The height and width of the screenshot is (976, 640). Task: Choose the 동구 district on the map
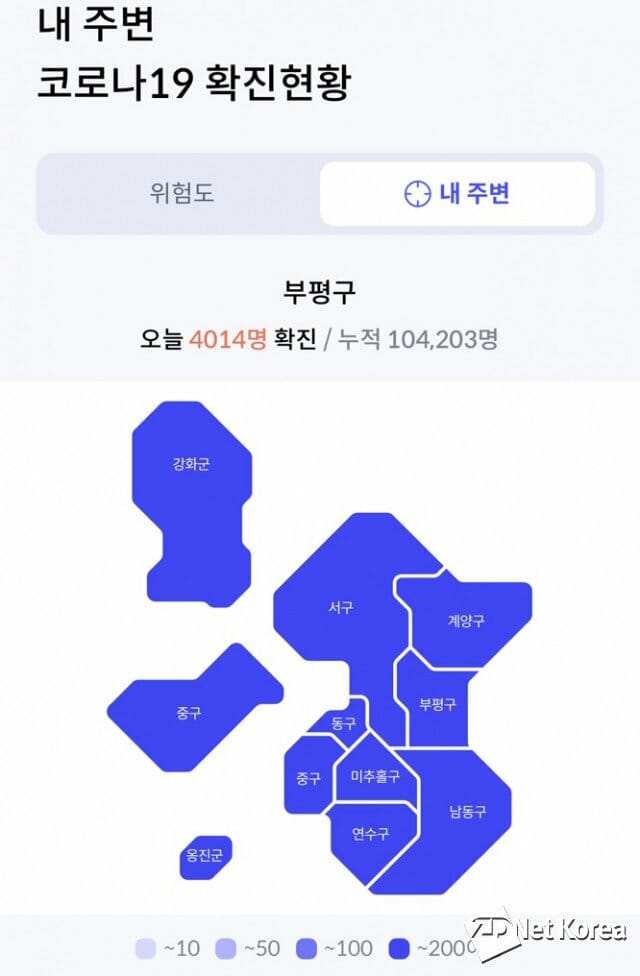[x=344, y=722]
